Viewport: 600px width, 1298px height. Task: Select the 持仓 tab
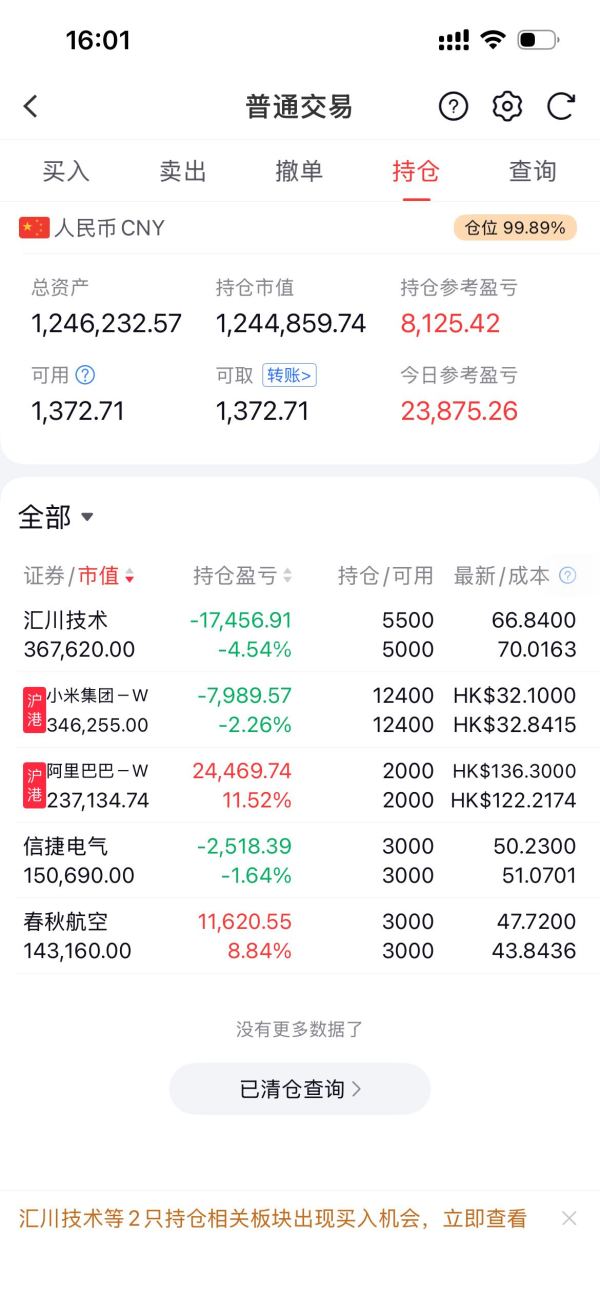416,171
